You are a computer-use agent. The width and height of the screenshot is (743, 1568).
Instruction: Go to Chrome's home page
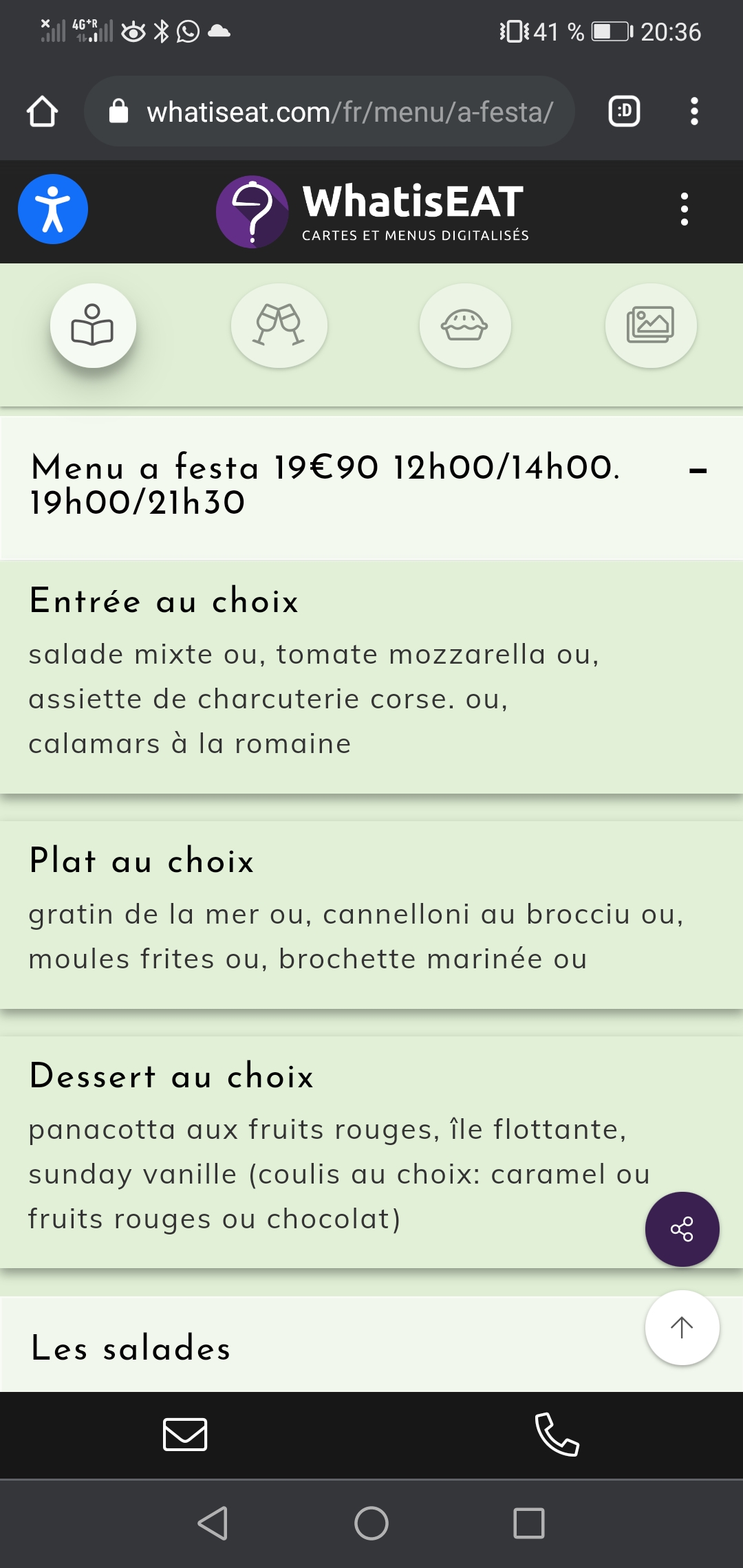point(42,111)
